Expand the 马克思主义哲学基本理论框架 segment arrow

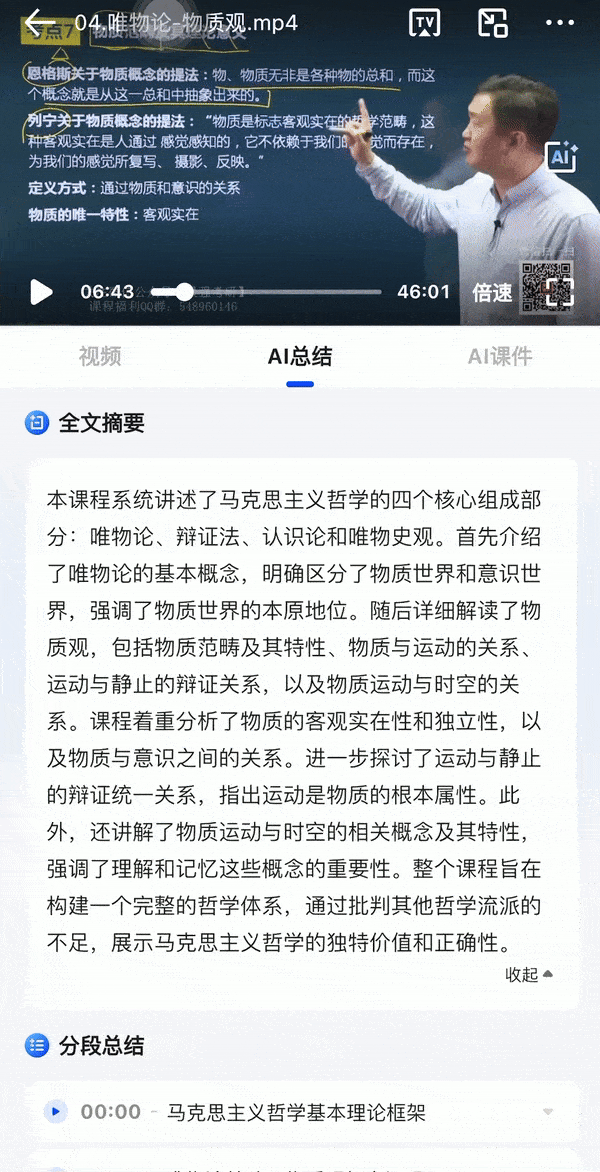tap(548, 1112)
